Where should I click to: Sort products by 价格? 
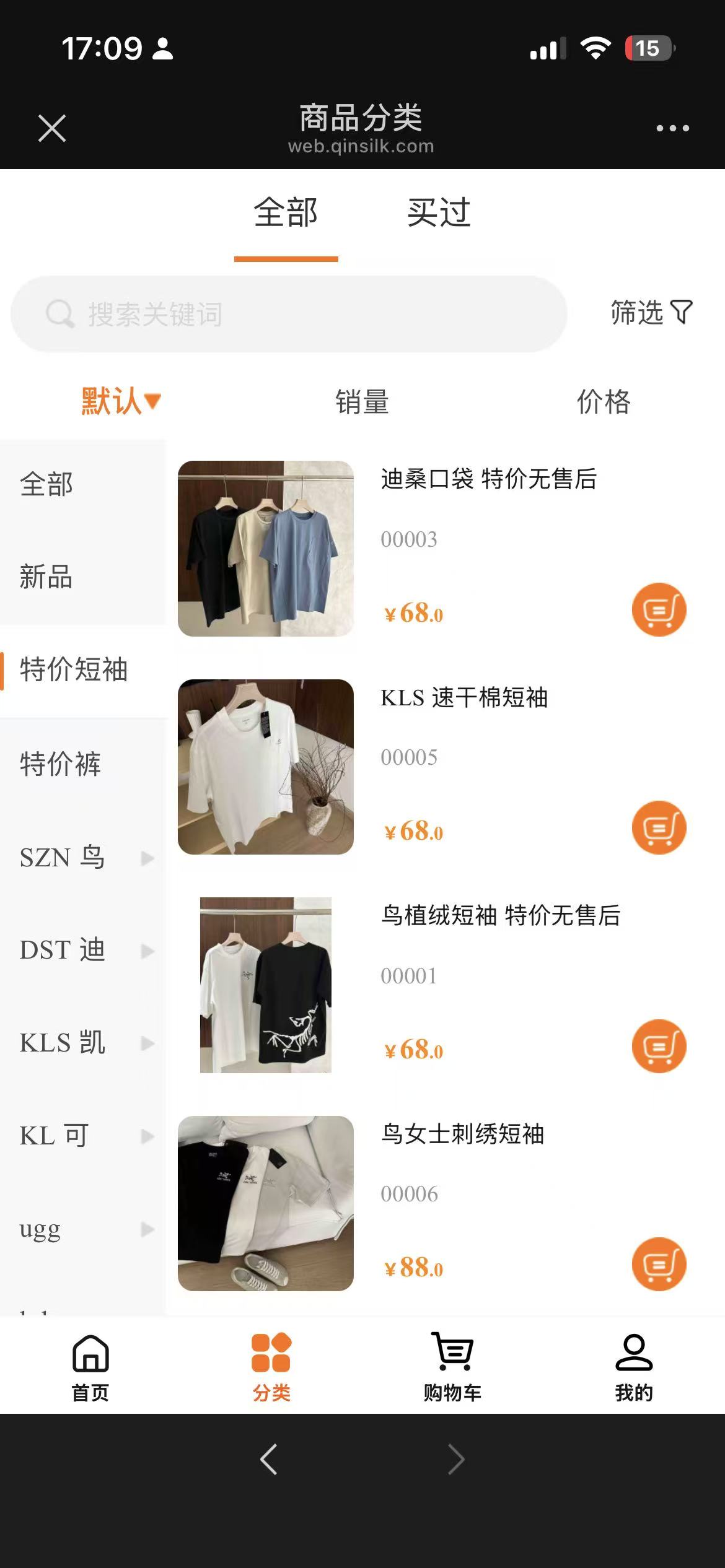(603, 402)
